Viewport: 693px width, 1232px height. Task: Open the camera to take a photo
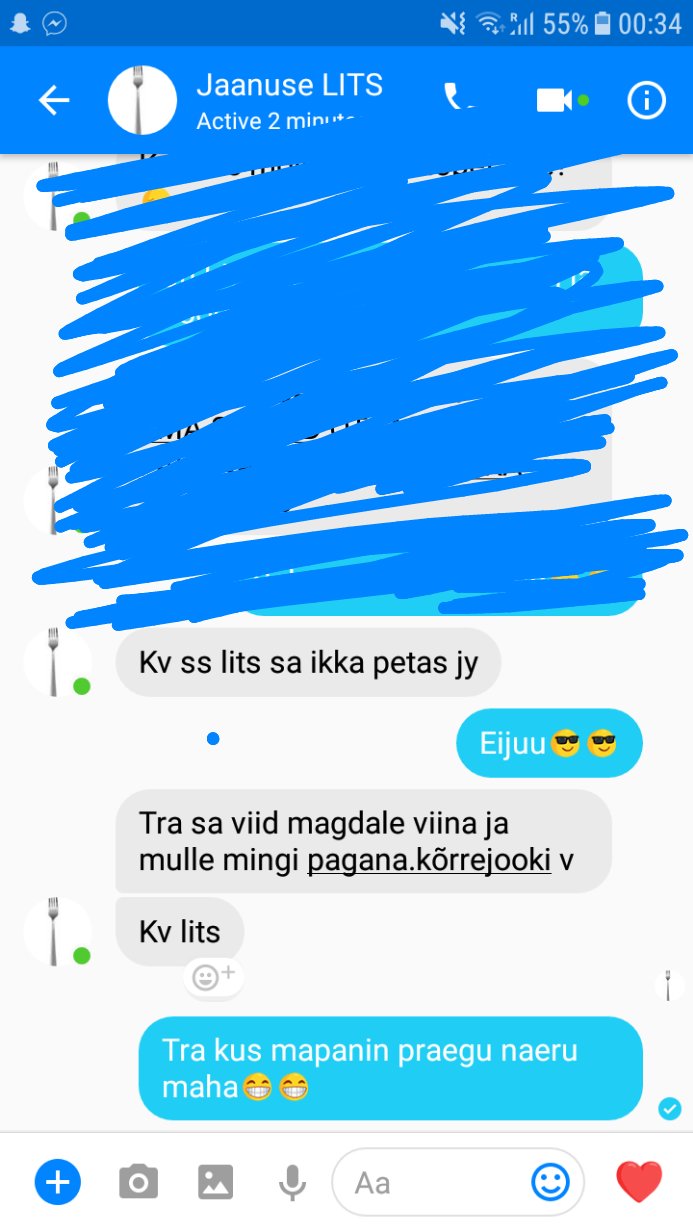pyautogui.click(x=138, y=1183)
